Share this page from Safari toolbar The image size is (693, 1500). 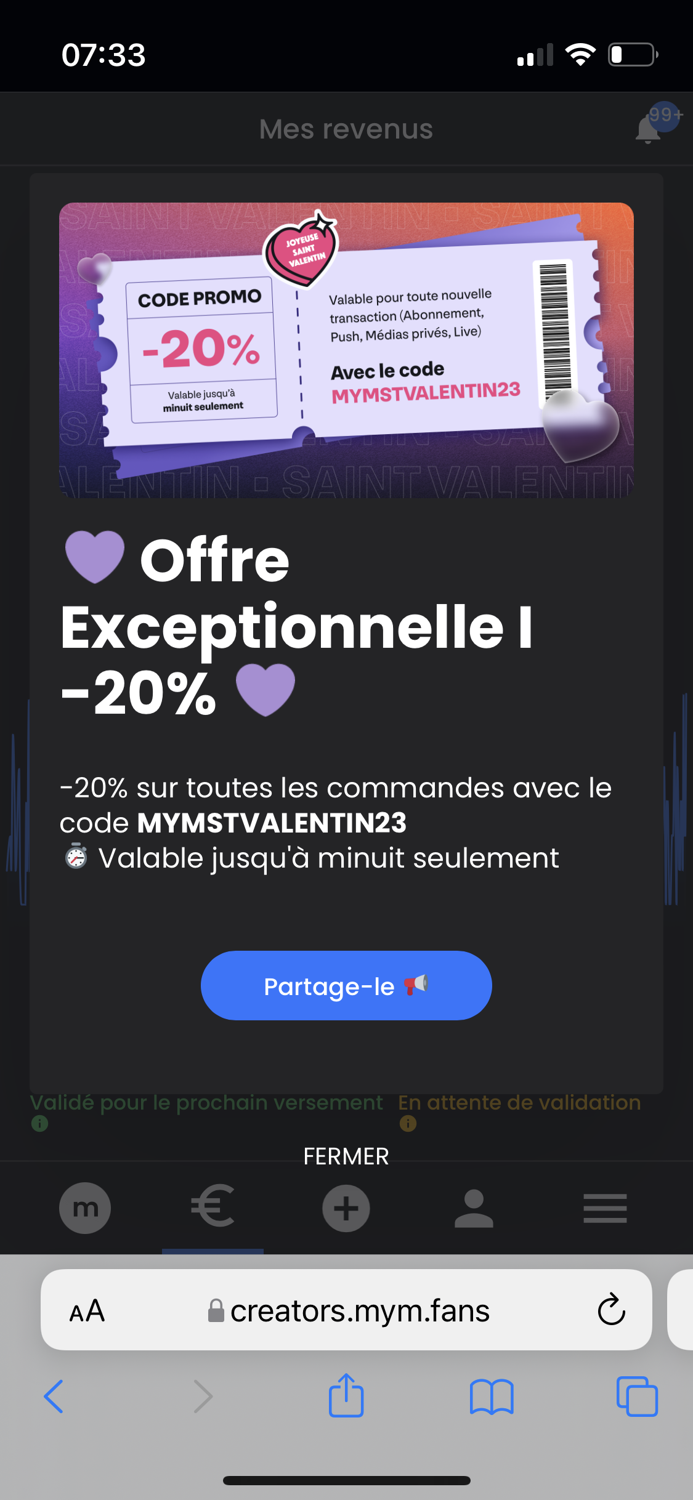point(346,1394)
